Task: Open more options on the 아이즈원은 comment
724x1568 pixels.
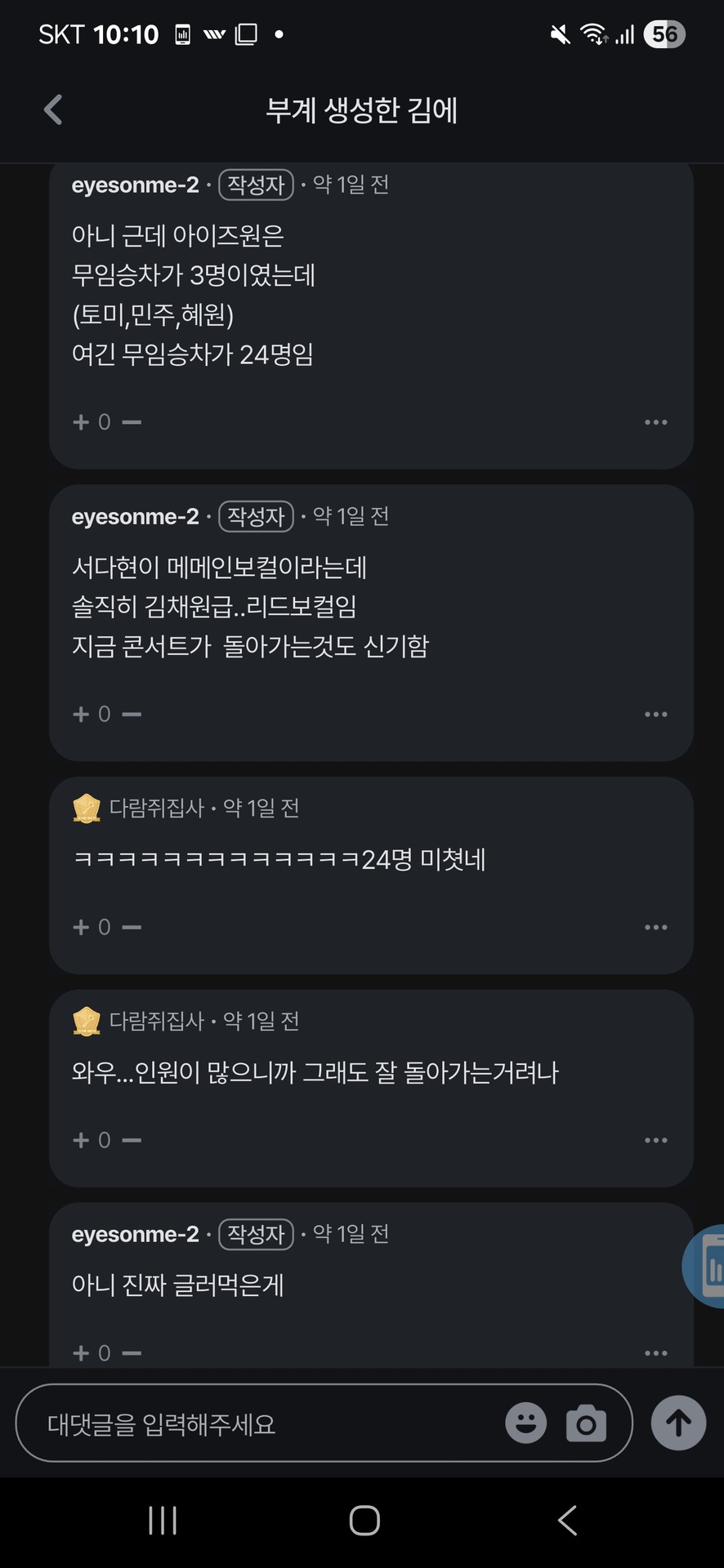Action: (x=655, y=422)
